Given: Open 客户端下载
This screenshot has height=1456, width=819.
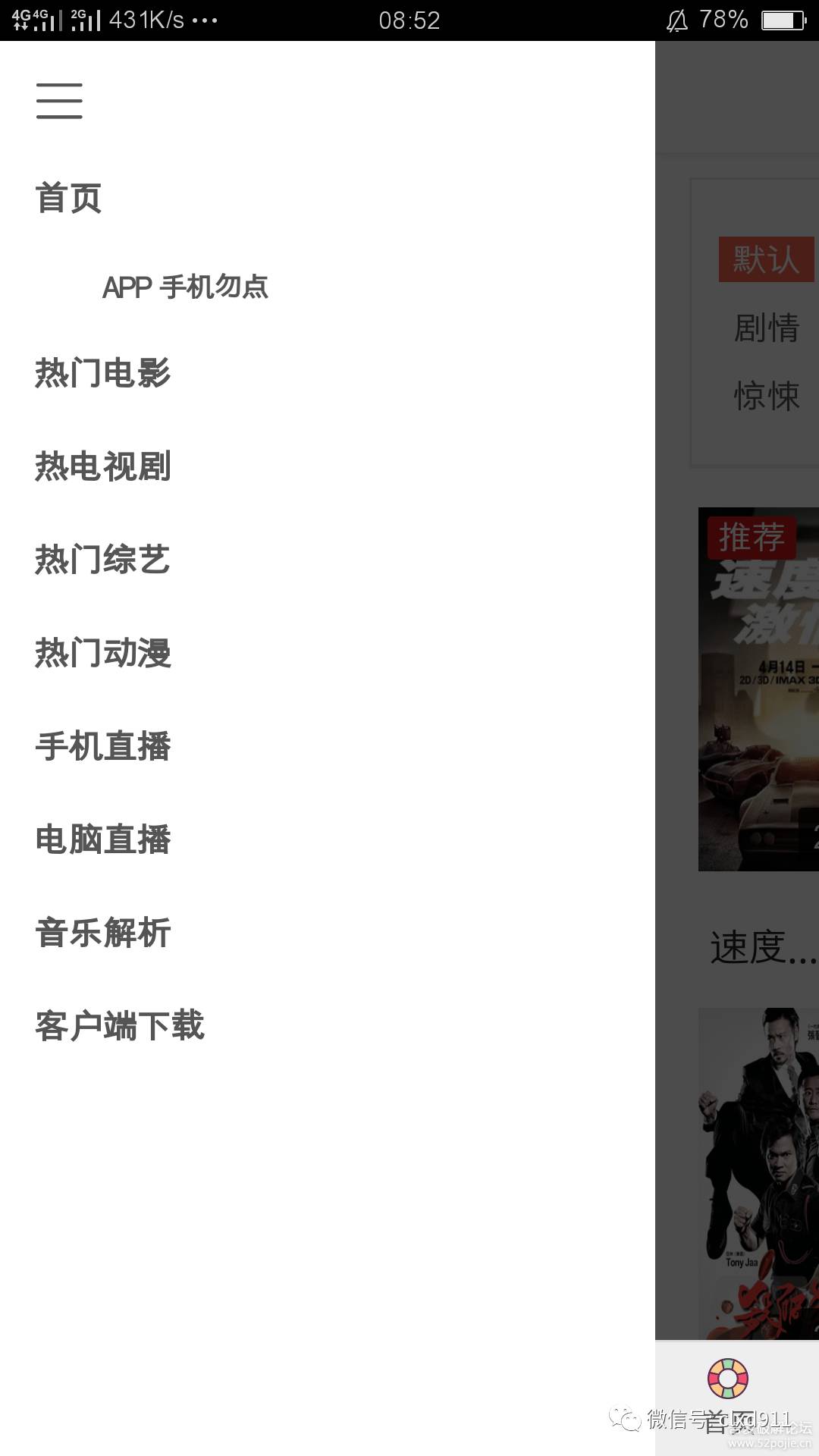Looking at the screenshot, I should click(120, 1026).
